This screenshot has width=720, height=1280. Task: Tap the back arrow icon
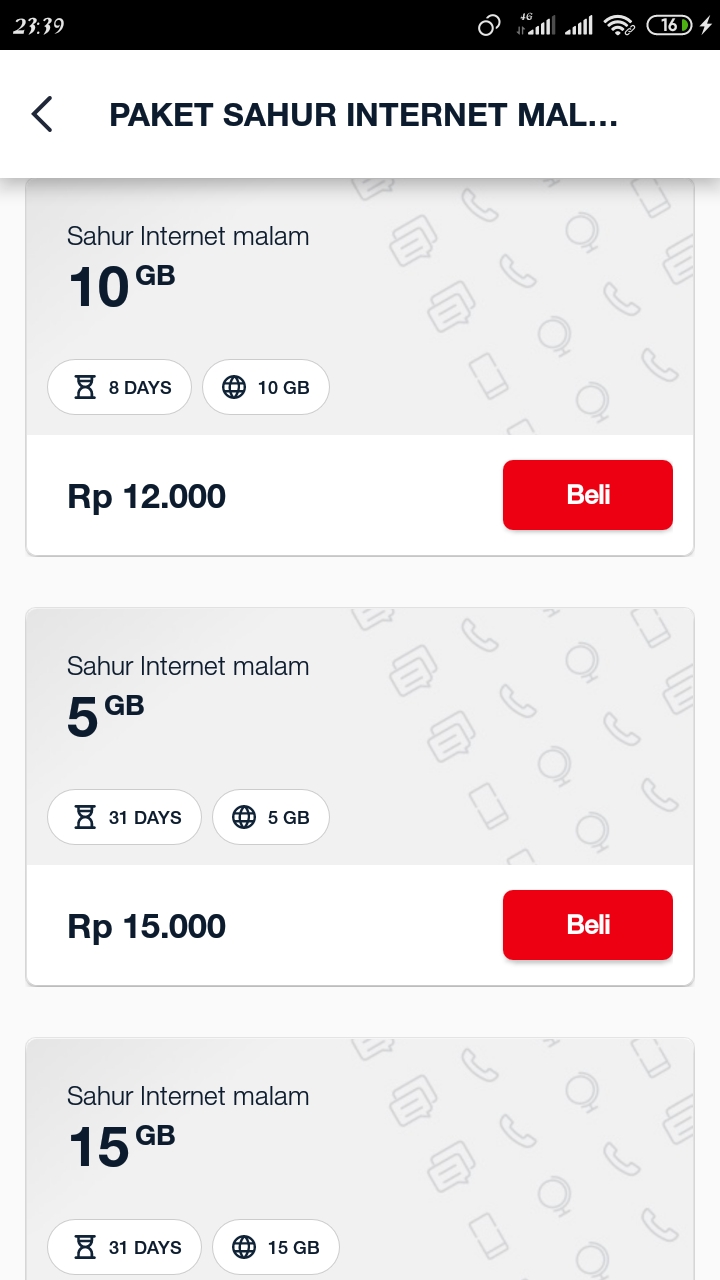pyautogui.click(x=40, y=114)
